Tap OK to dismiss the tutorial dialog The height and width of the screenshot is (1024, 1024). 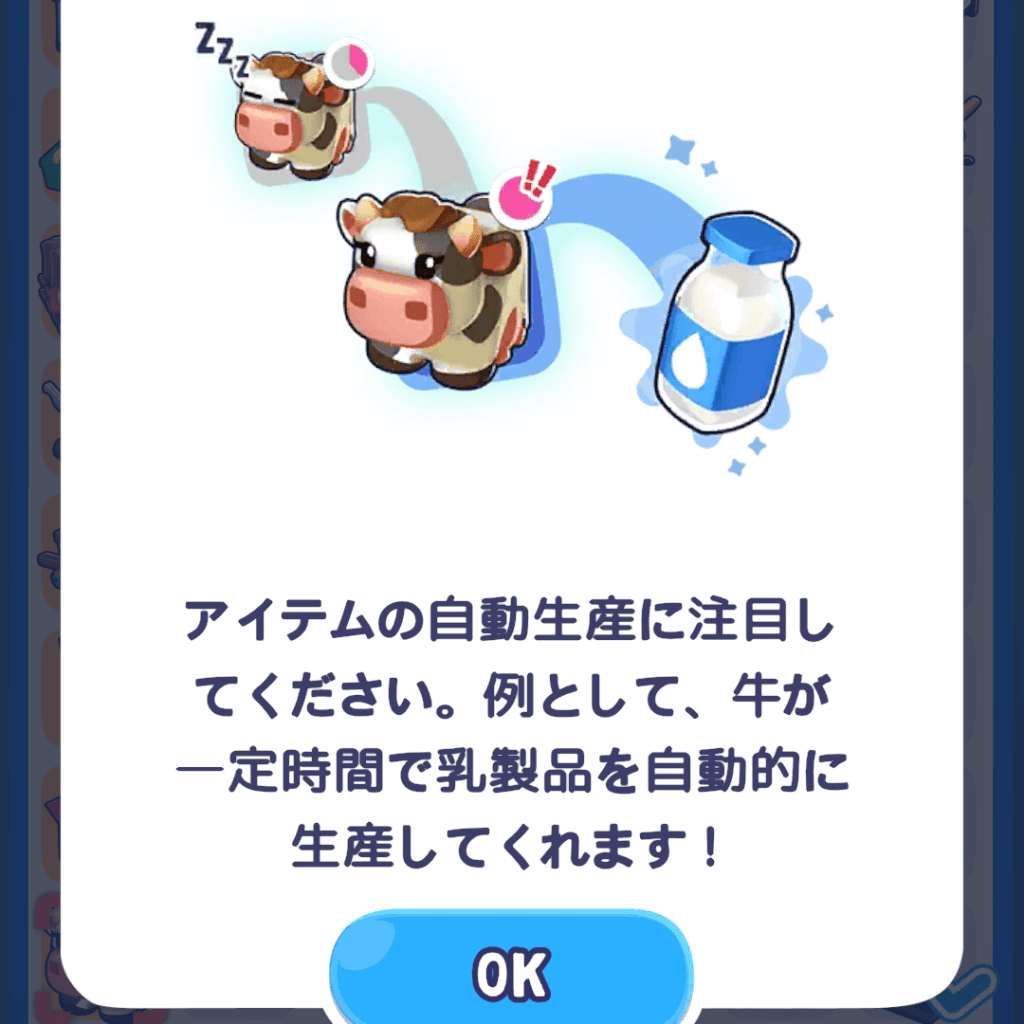coord(511,970)
